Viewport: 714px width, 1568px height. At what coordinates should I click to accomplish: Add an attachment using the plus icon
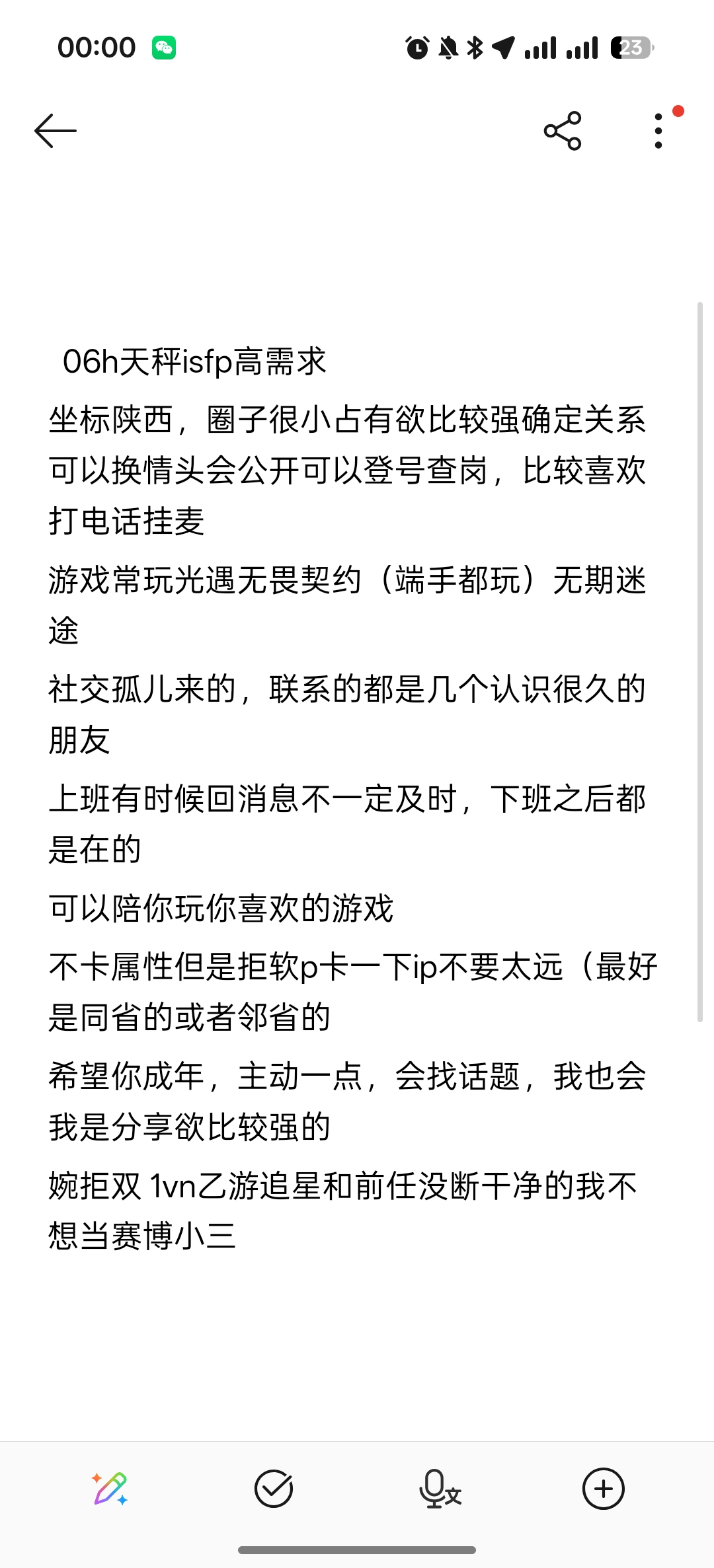point(603,1489)
